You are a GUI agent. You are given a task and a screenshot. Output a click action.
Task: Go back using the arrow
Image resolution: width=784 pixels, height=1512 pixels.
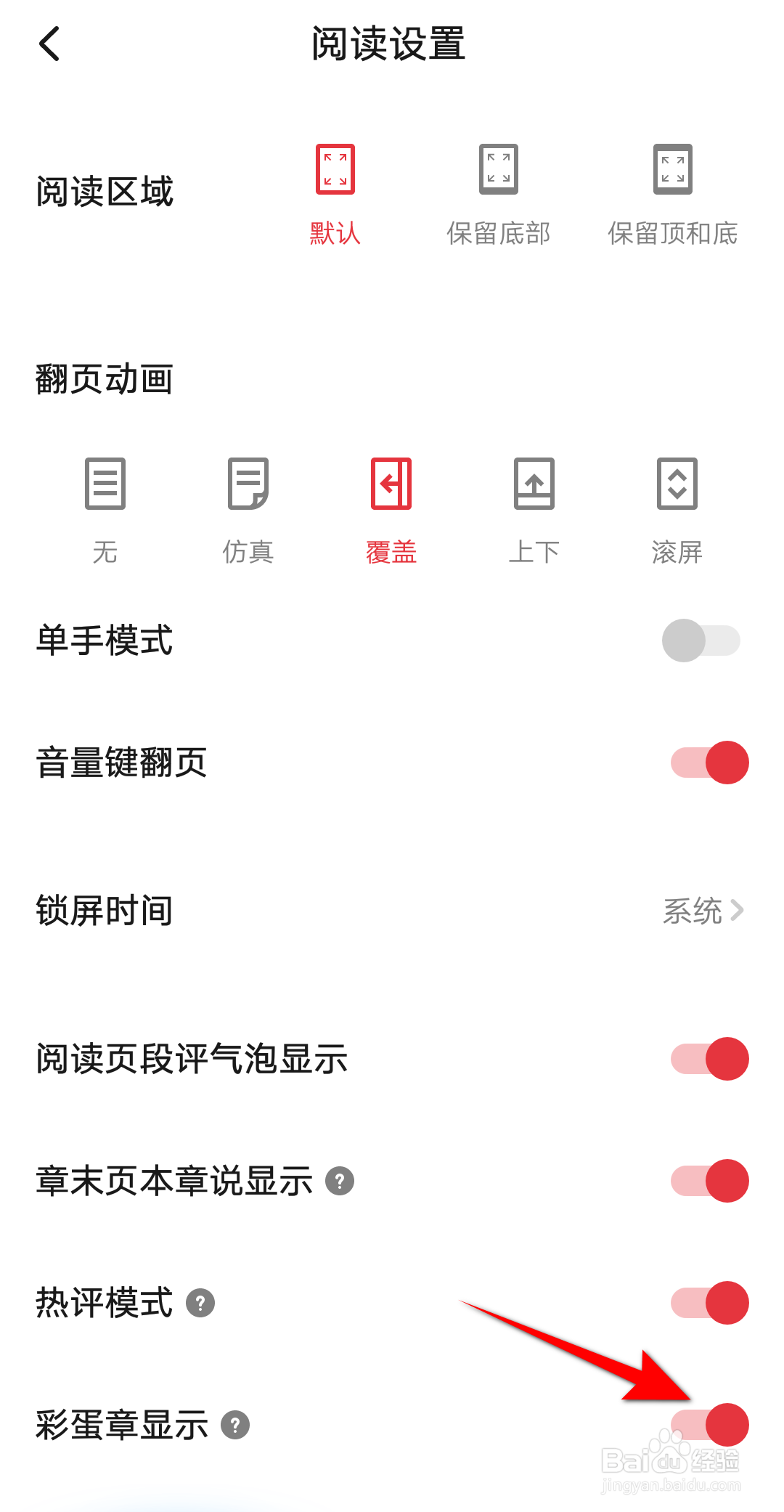point(49,44)
